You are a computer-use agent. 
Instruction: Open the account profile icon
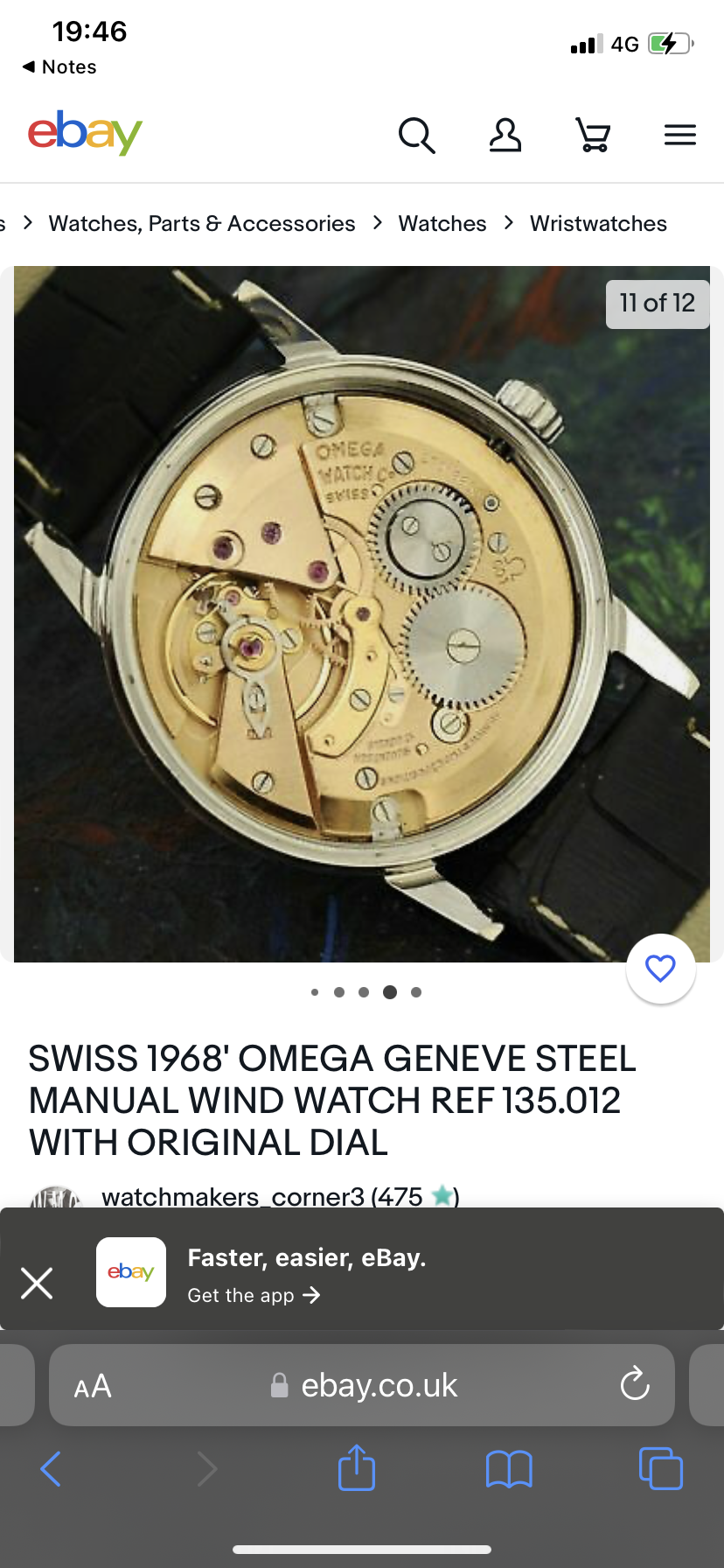(505, 136)
